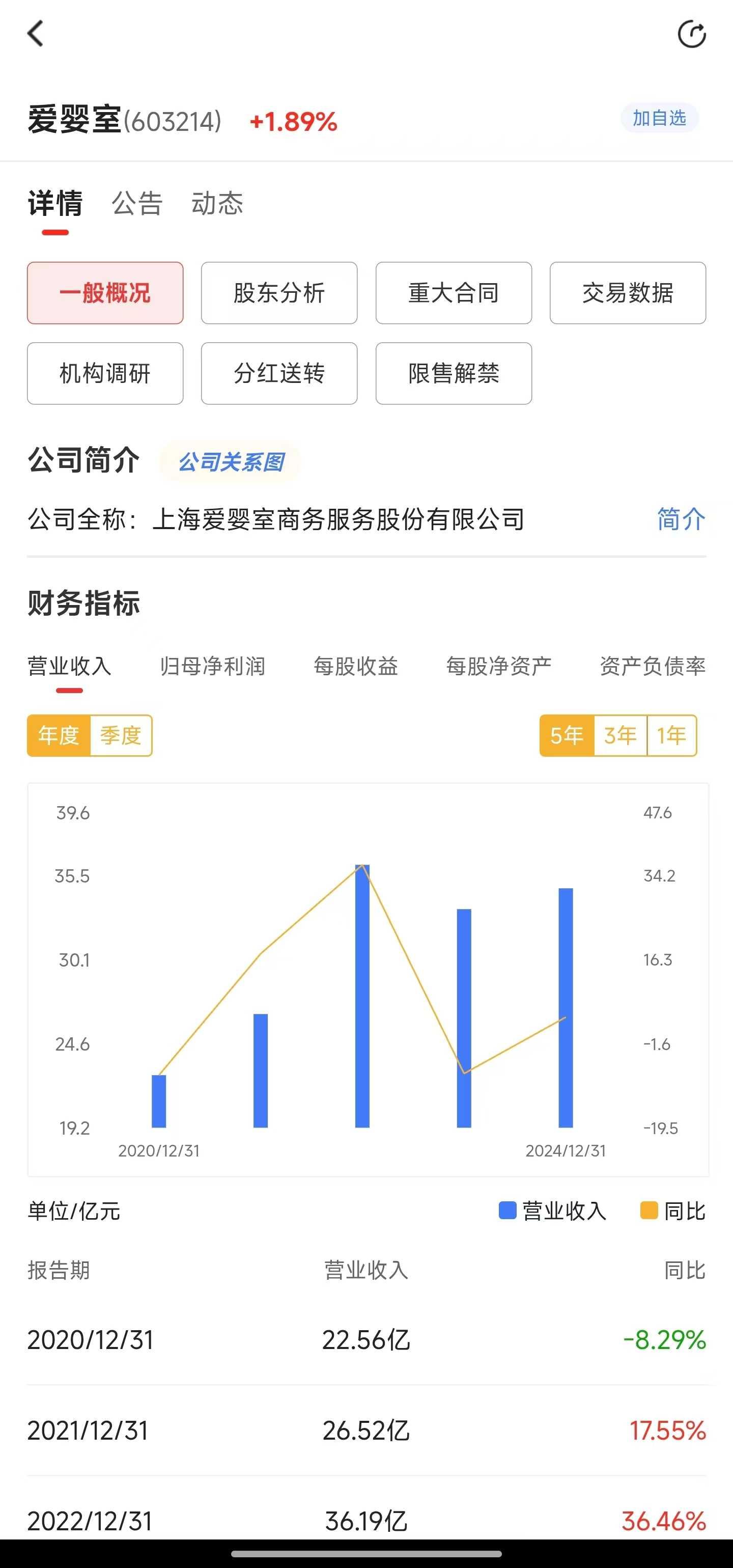Open the company 简介 link
This screenshot has height=1568, width=733.
(x=681, y=519)
